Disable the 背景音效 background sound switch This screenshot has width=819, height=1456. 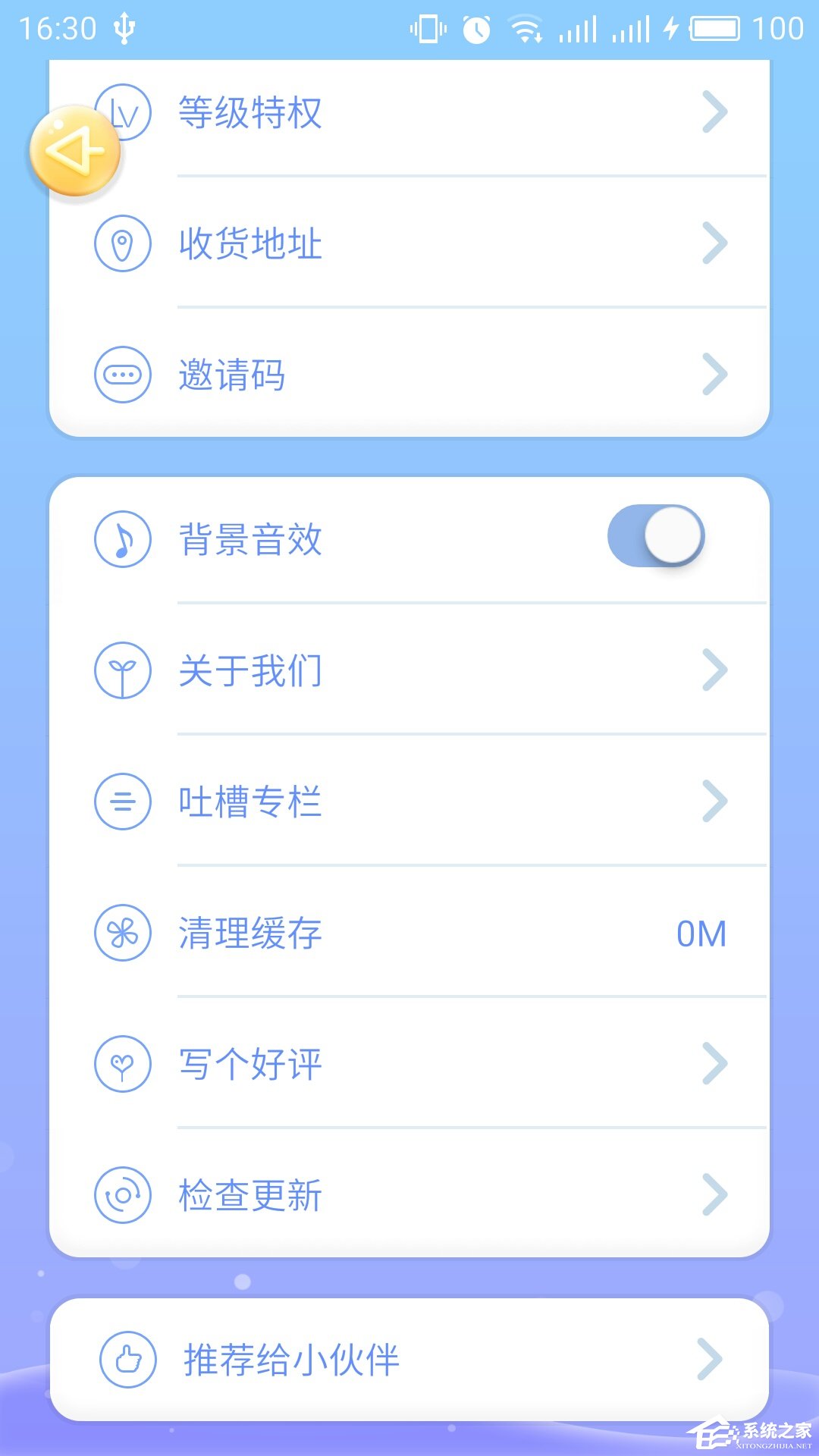pos(656,536)
